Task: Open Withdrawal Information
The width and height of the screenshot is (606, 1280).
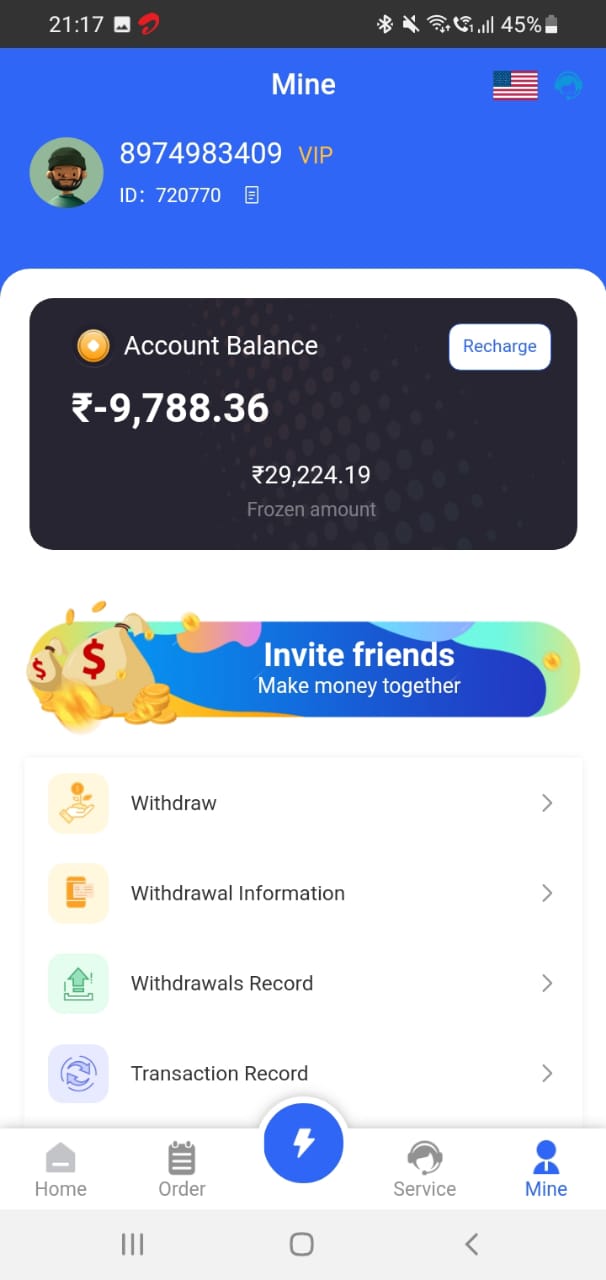Action: coord(303,893)
